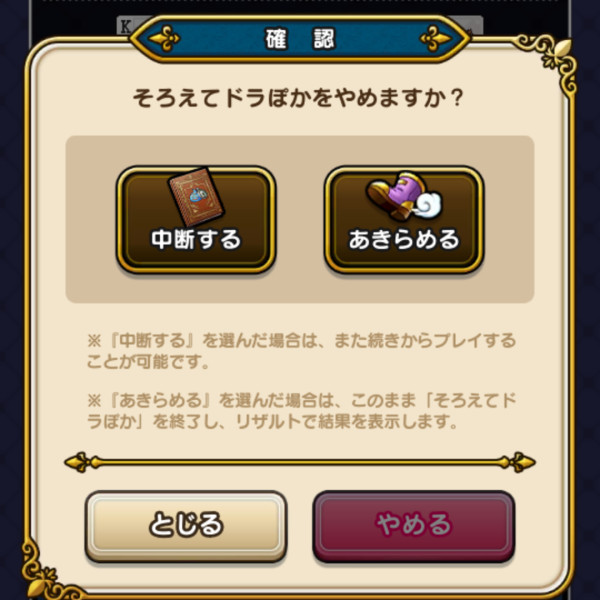This screenshot has width=600, height=600.
Task: Close the dialog with とじる
Action: (x=185, y=525)
